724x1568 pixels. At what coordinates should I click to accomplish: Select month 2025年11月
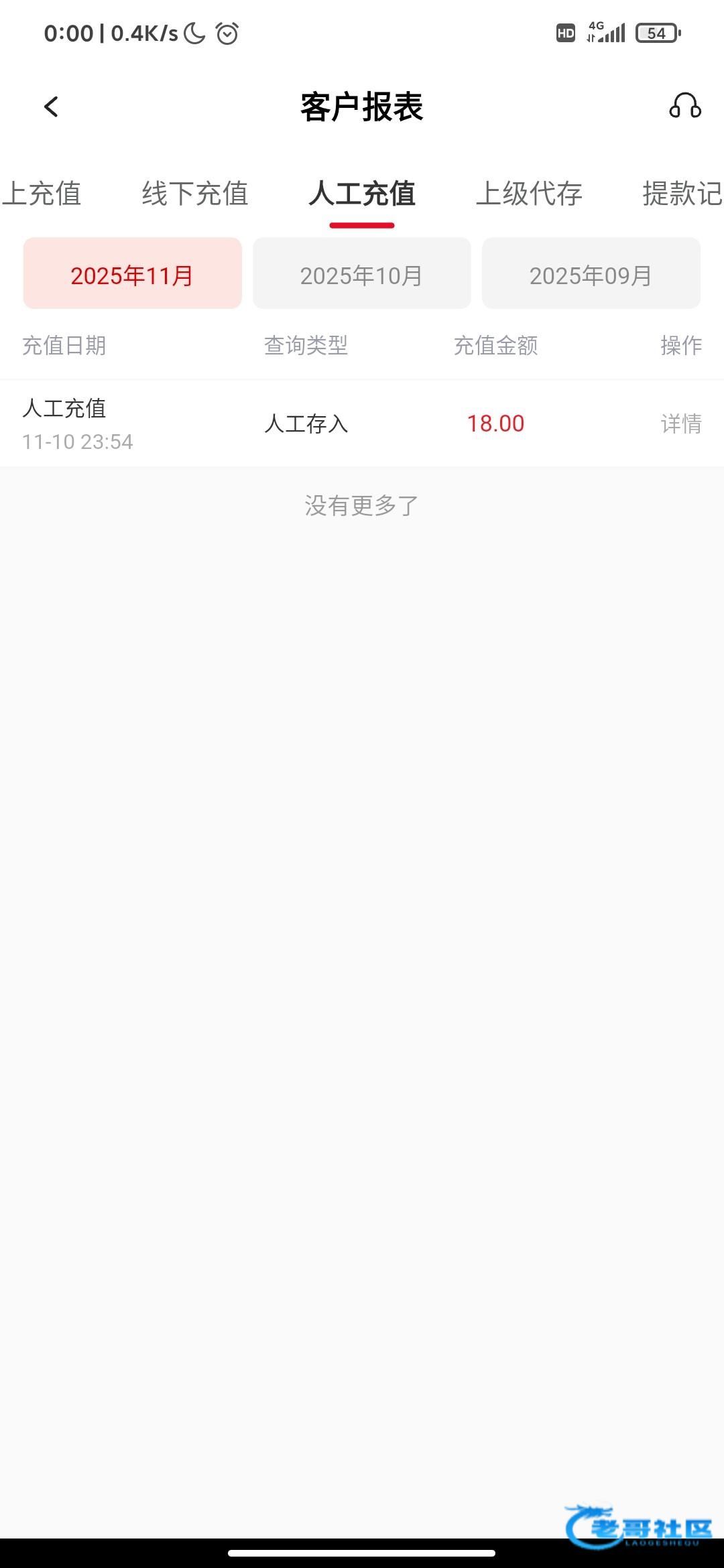click(x=133, y=273)
